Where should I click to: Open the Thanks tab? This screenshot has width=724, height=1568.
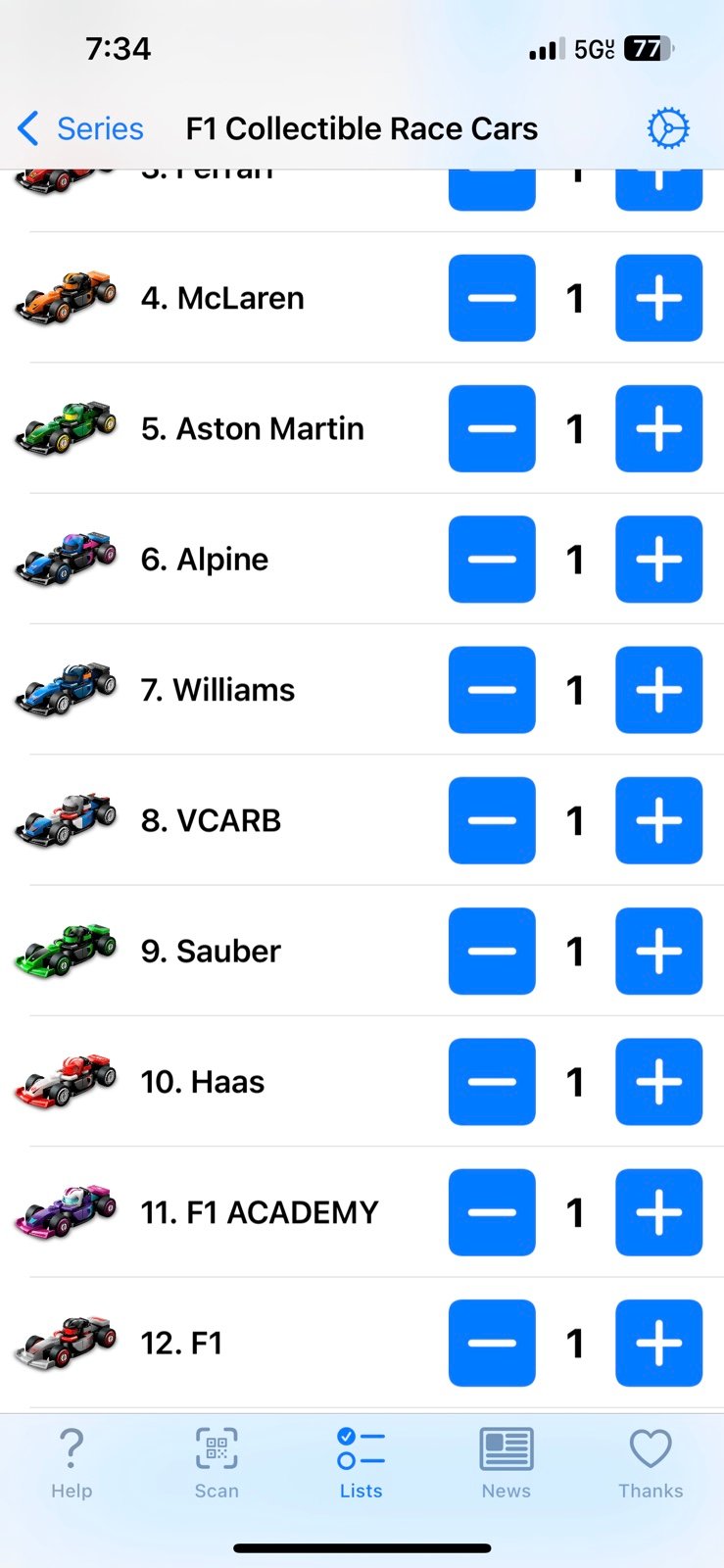tap(651, 1463)
